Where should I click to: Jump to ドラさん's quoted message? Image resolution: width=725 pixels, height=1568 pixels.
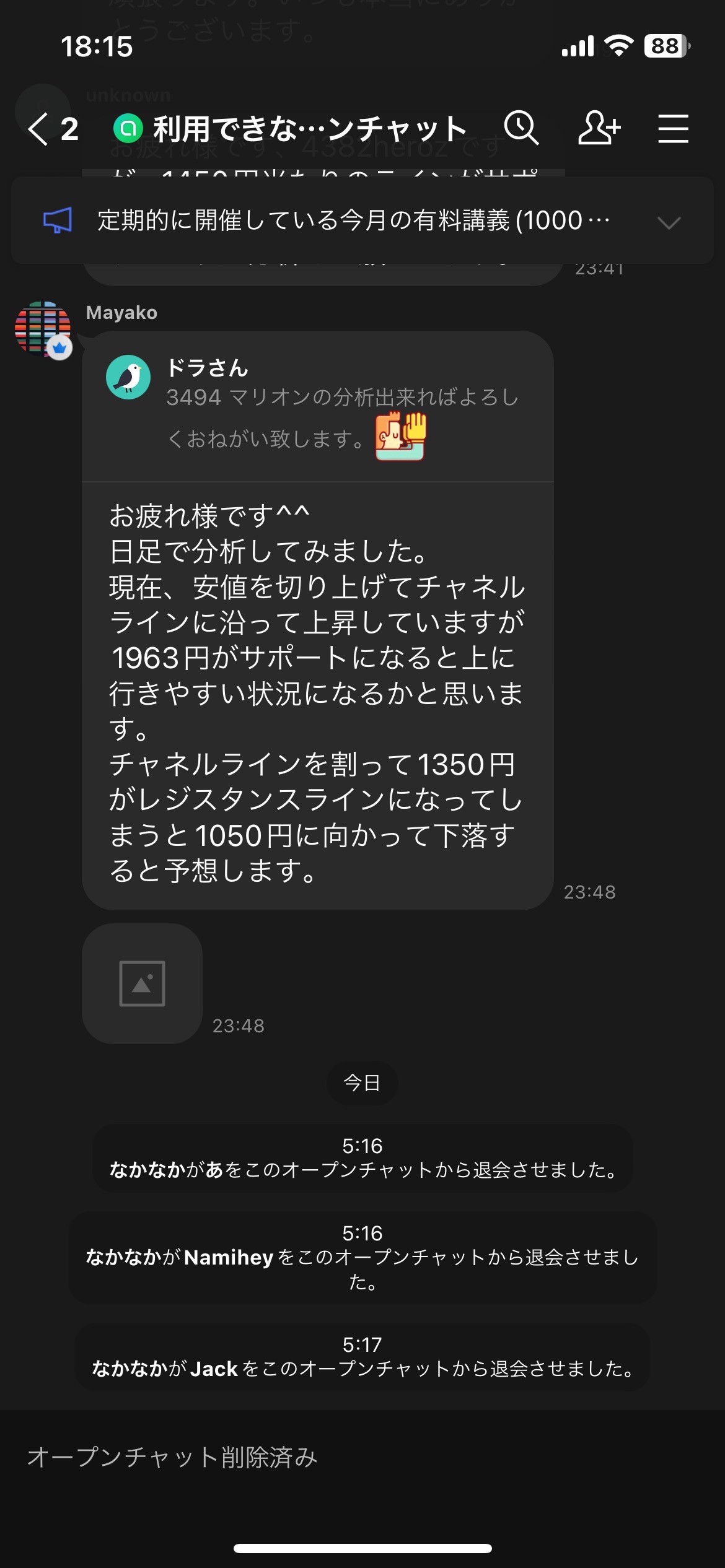click(x=317, y=406)
